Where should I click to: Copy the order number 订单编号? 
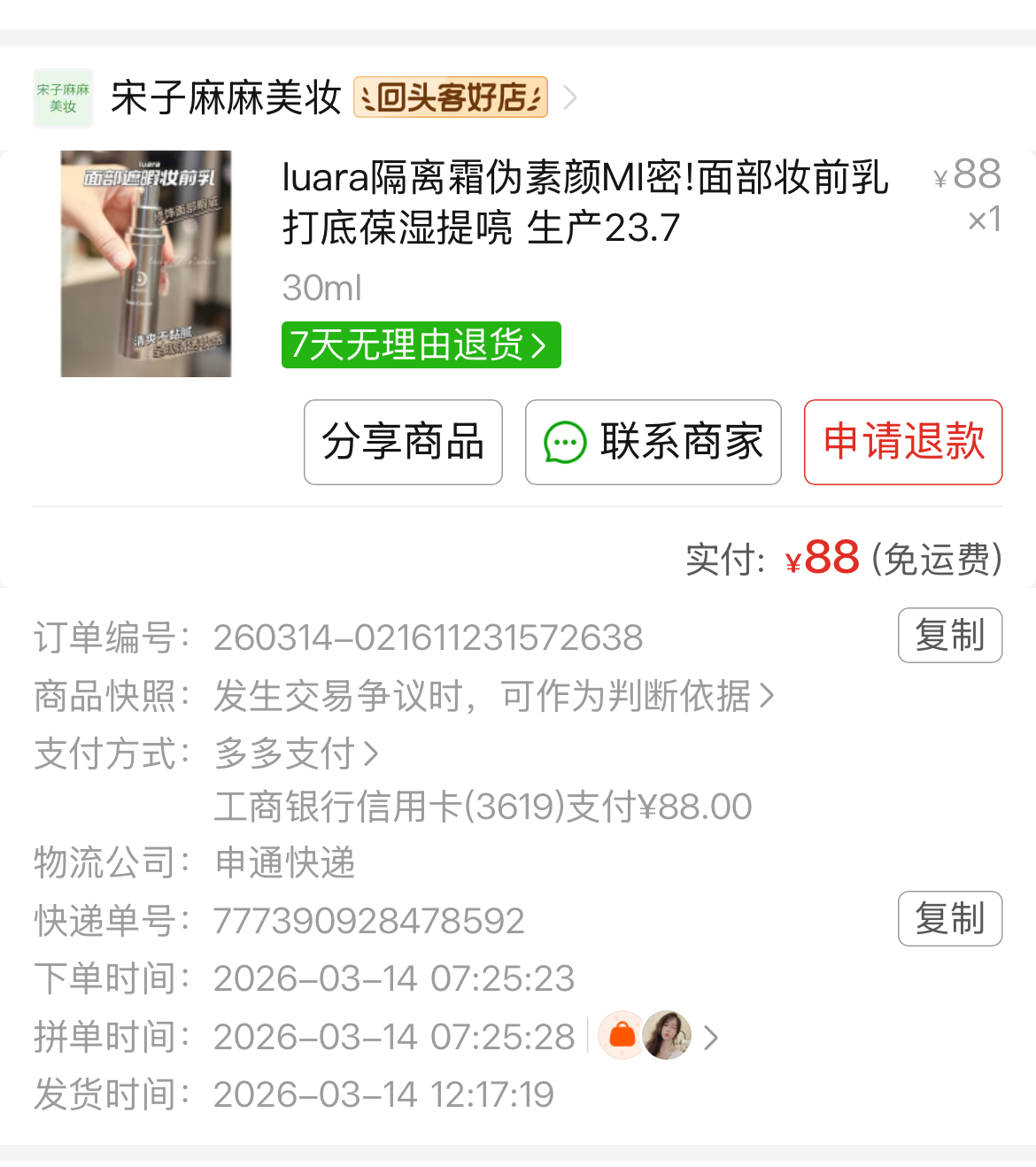(x=949, y=635)
